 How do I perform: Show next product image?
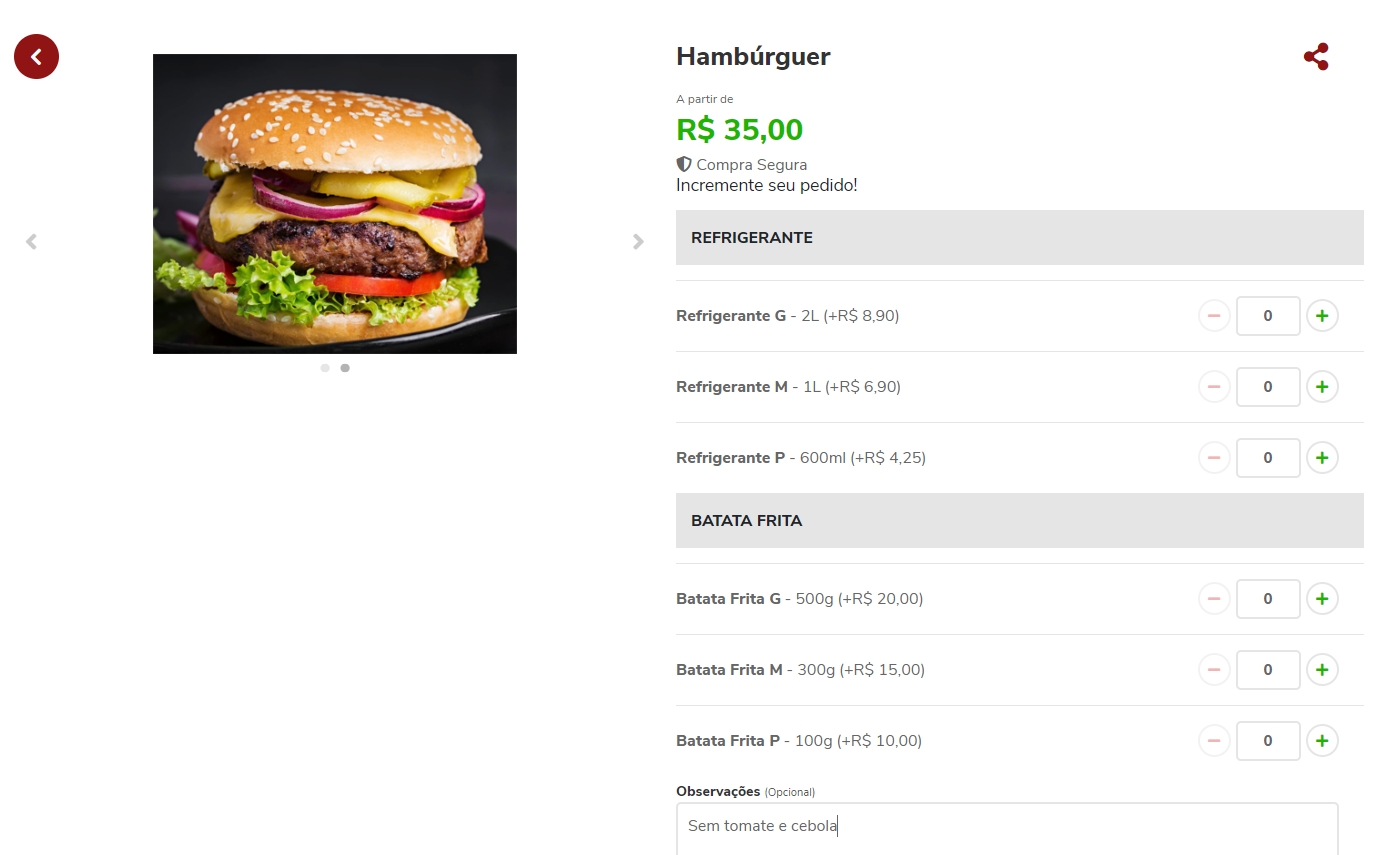pyautogui.click(x=638, y=241)
